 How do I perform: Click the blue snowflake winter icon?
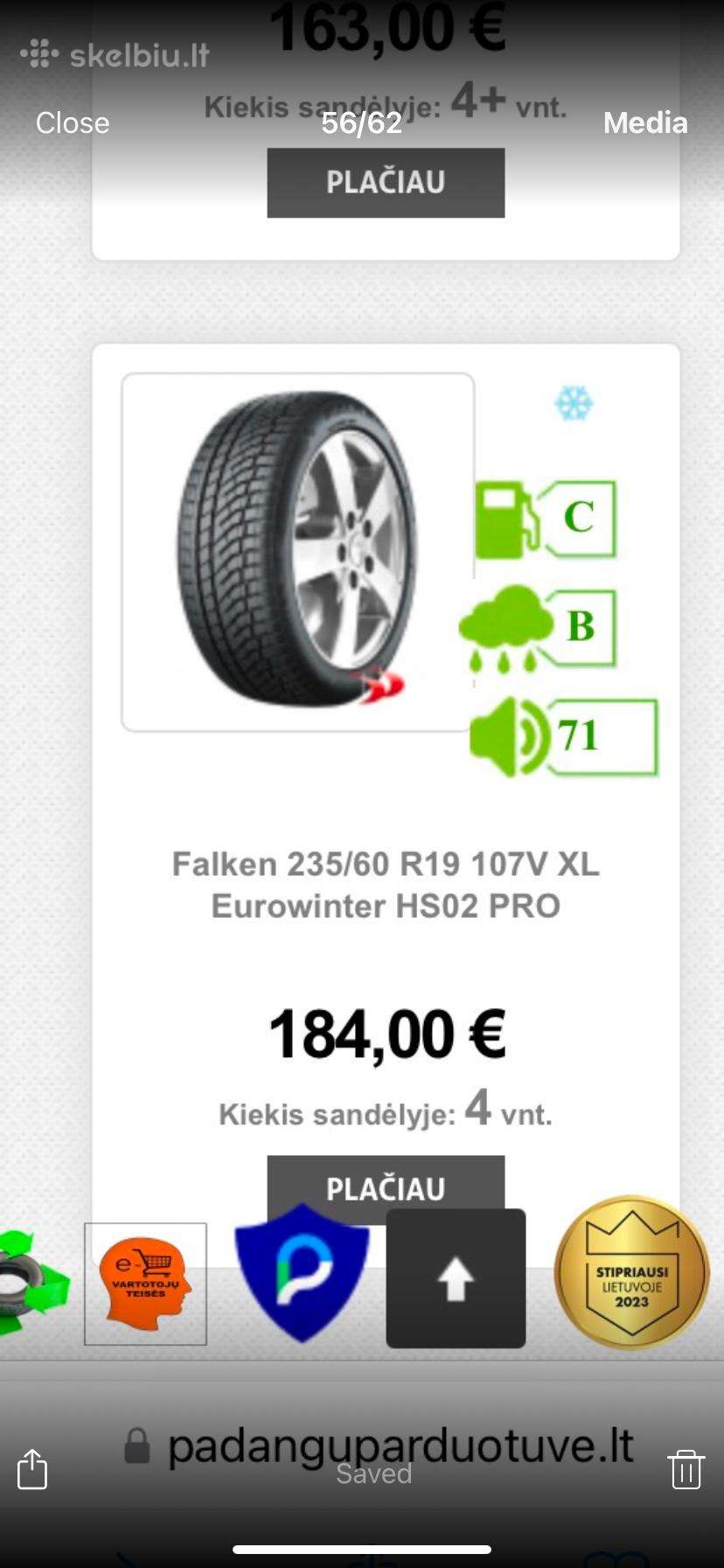[572, 402]
